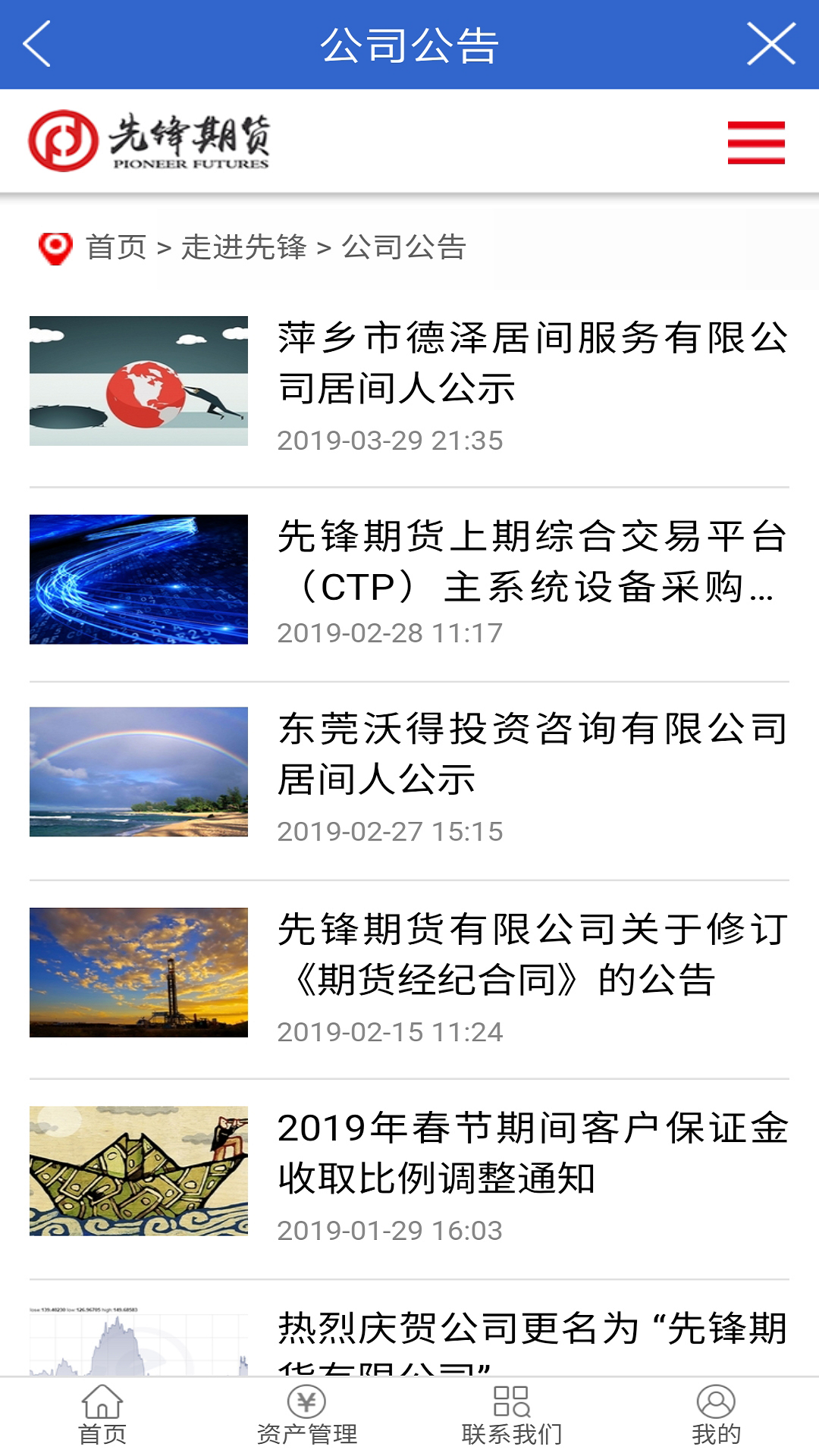
Task: Tap the rainbow thumbnail image
Action: [x=139, y=772]
